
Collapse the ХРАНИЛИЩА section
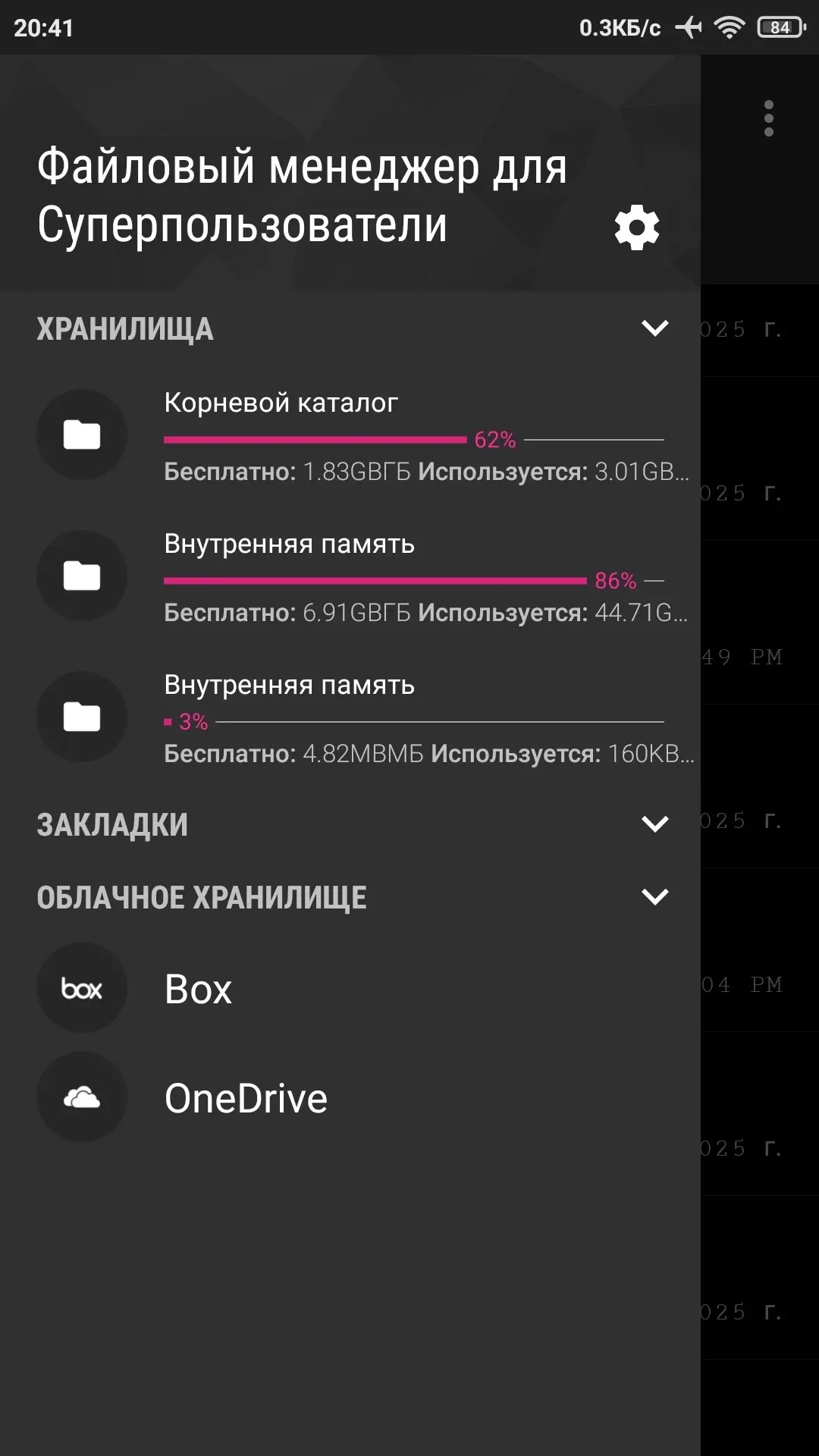click(654, 328)
